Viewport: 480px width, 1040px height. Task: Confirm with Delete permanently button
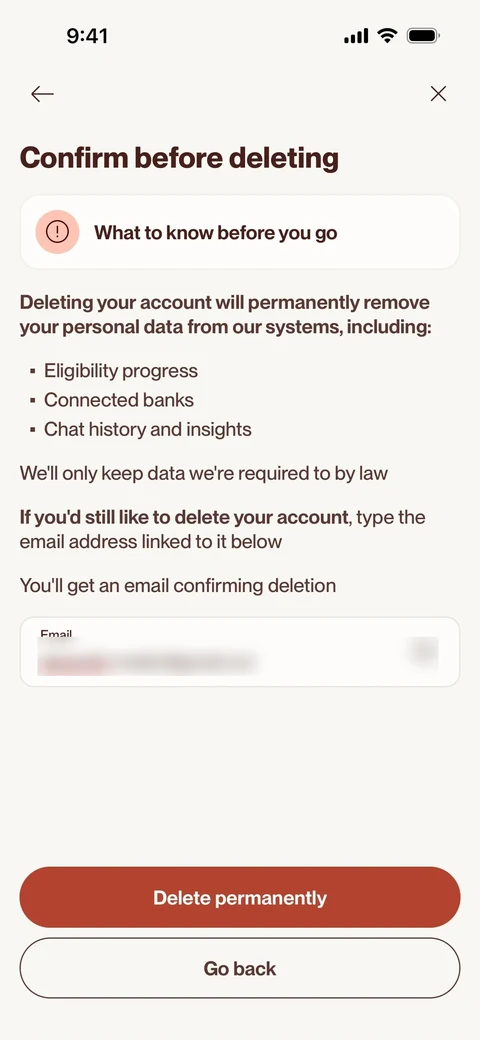point(240,897)
